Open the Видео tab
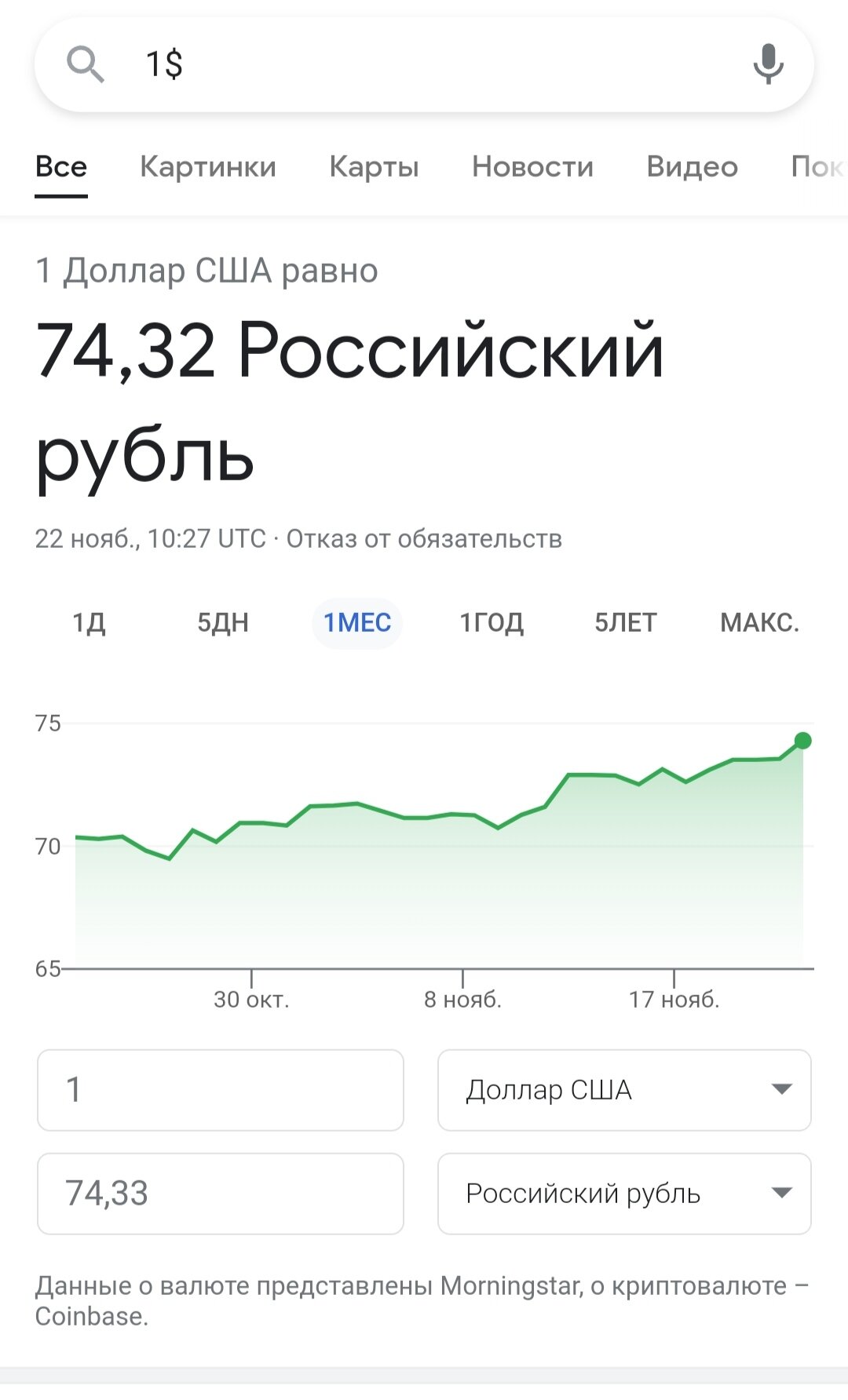The height and width of the screenshot is (1400, 848). point(692,166)
